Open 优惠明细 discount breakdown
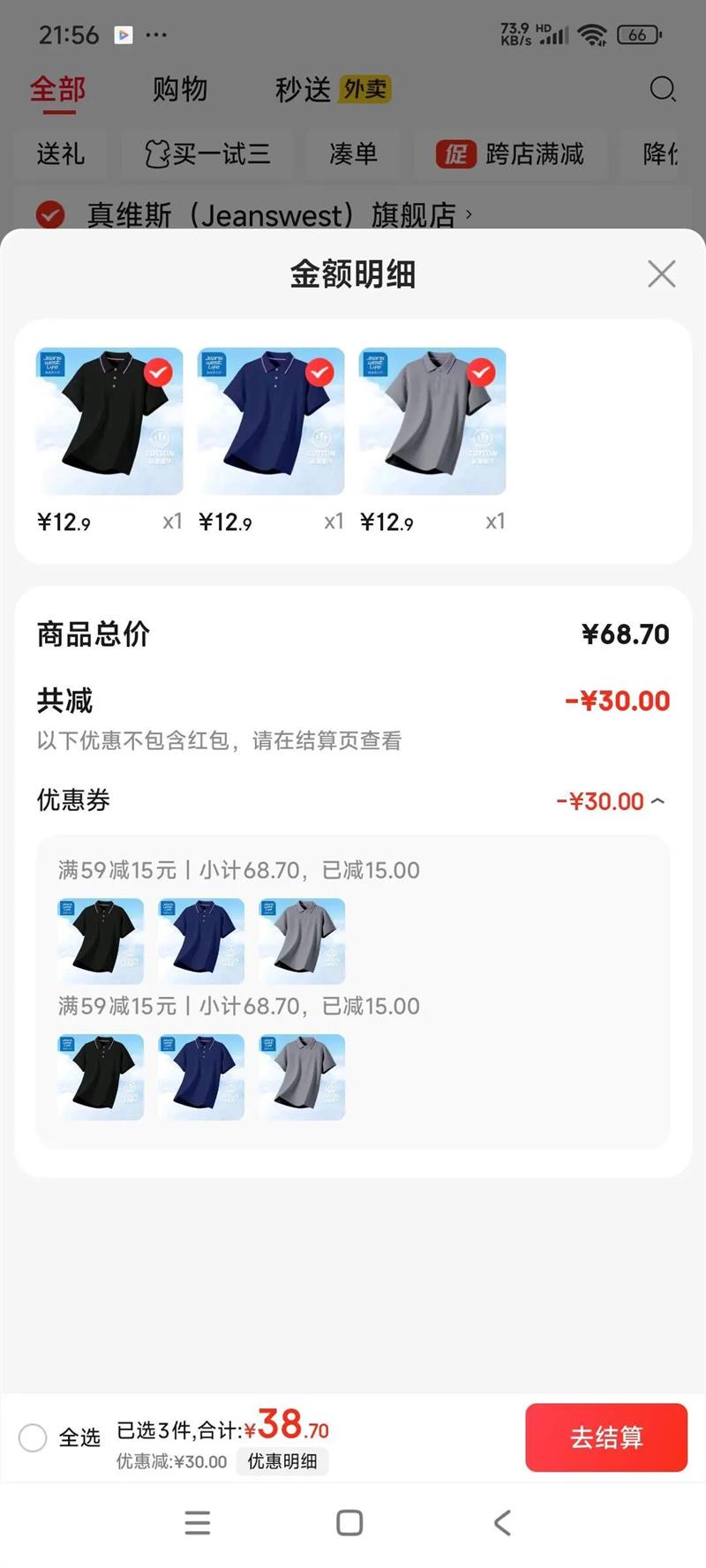Screen dimensions: 706x1568 [x=282, y=1461]
